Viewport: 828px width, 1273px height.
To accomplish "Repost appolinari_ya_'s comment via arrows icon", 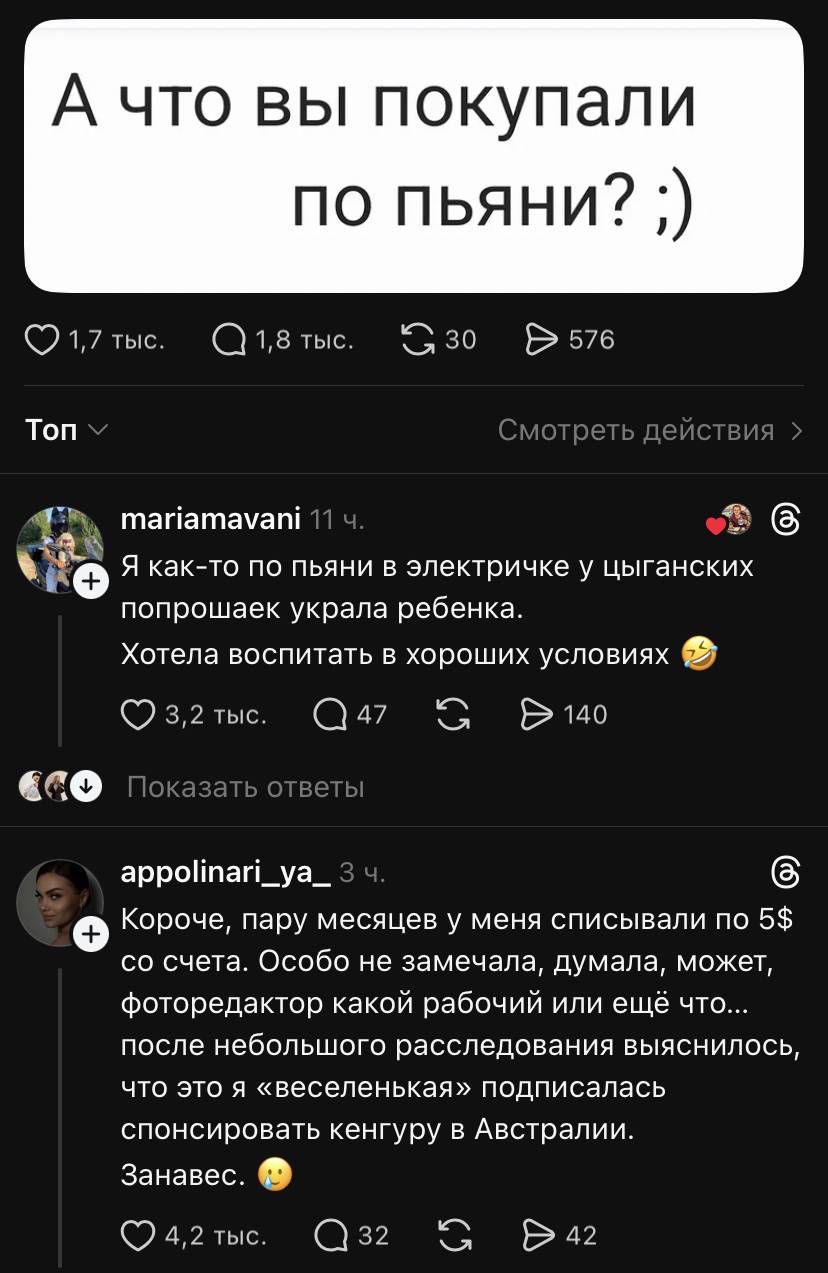I will click(454, 1235).
